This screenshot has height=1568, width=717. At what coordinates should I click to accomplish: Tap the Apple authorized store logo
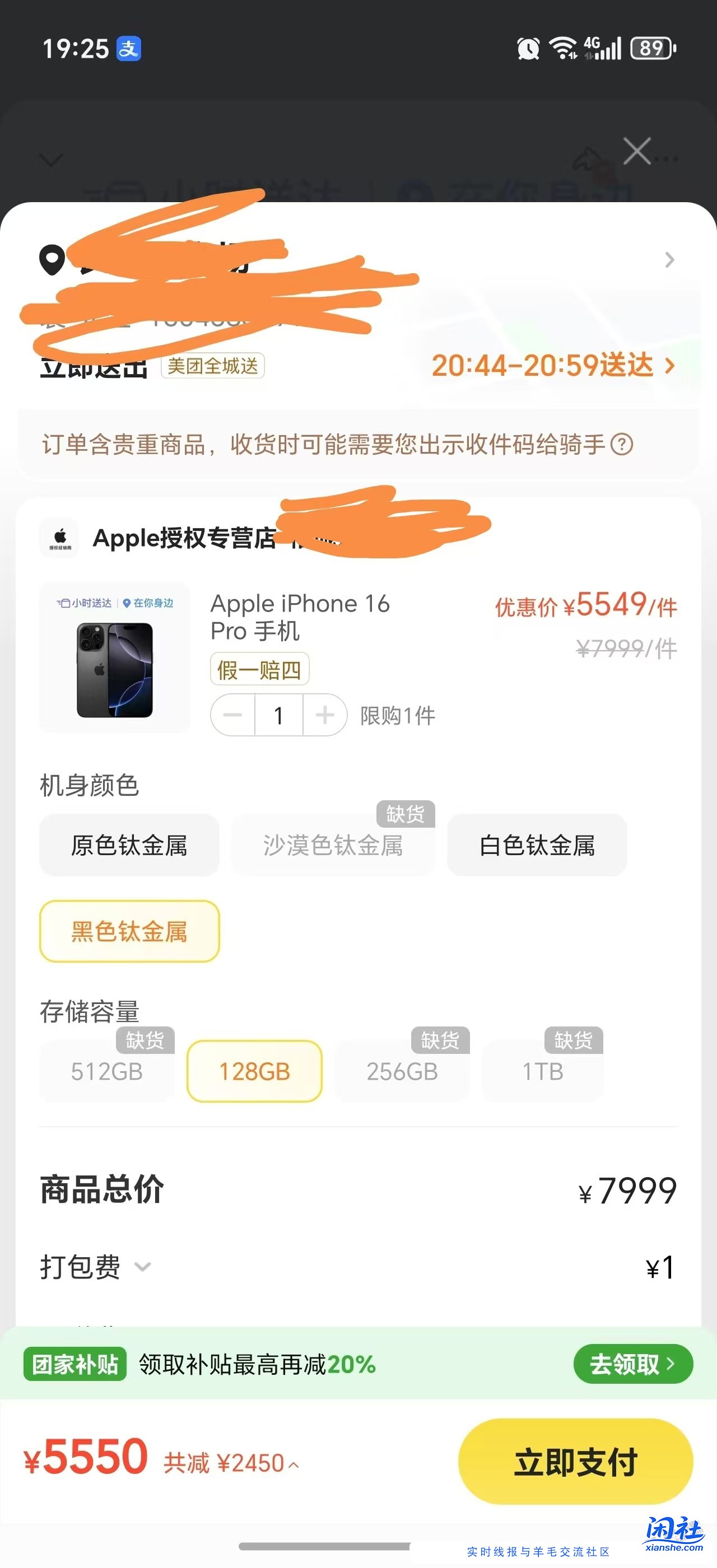coord(59,538)
